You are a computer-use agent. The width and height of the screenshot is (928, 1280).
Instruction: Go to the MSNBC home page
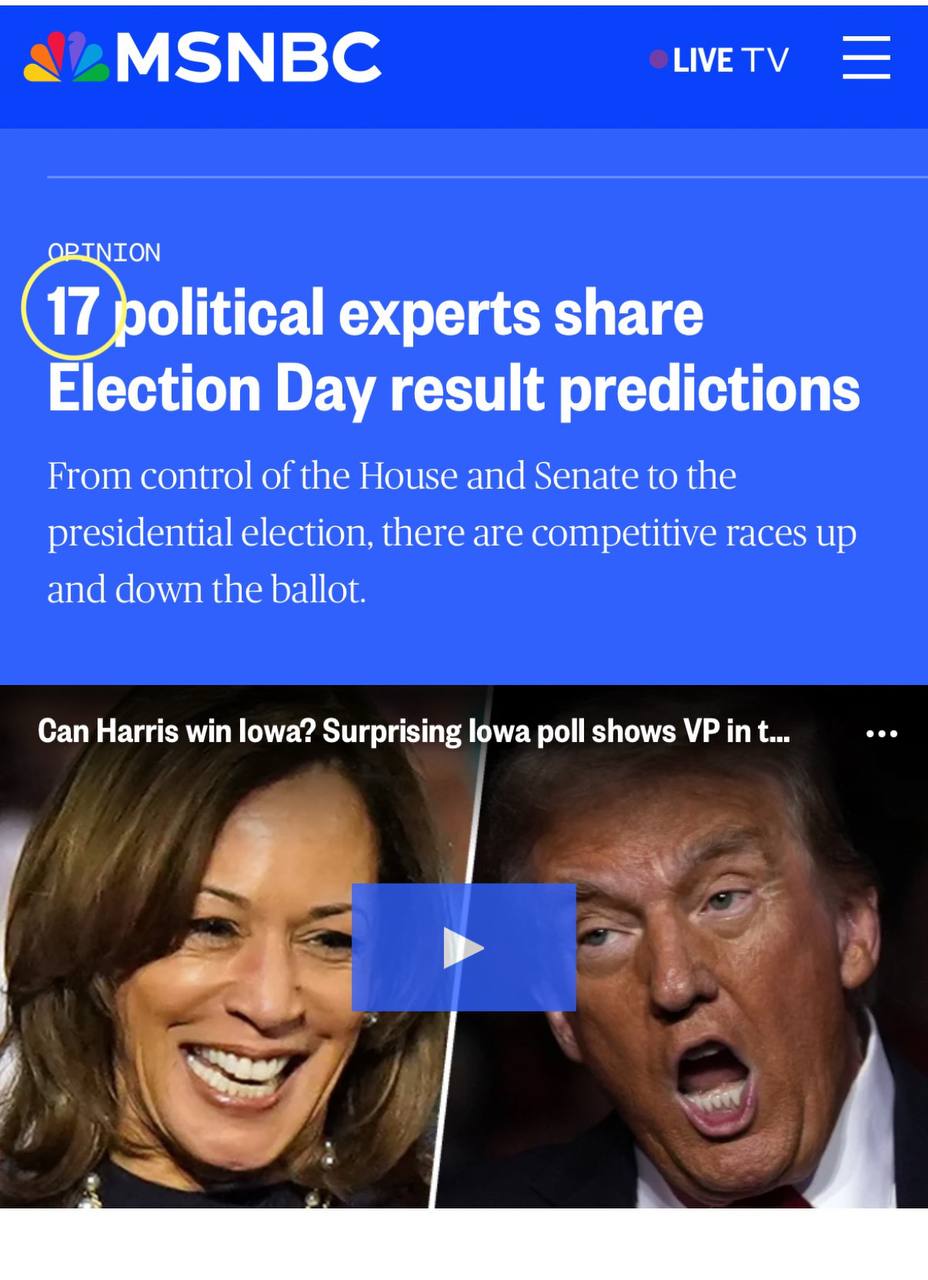tap(203, 58)
